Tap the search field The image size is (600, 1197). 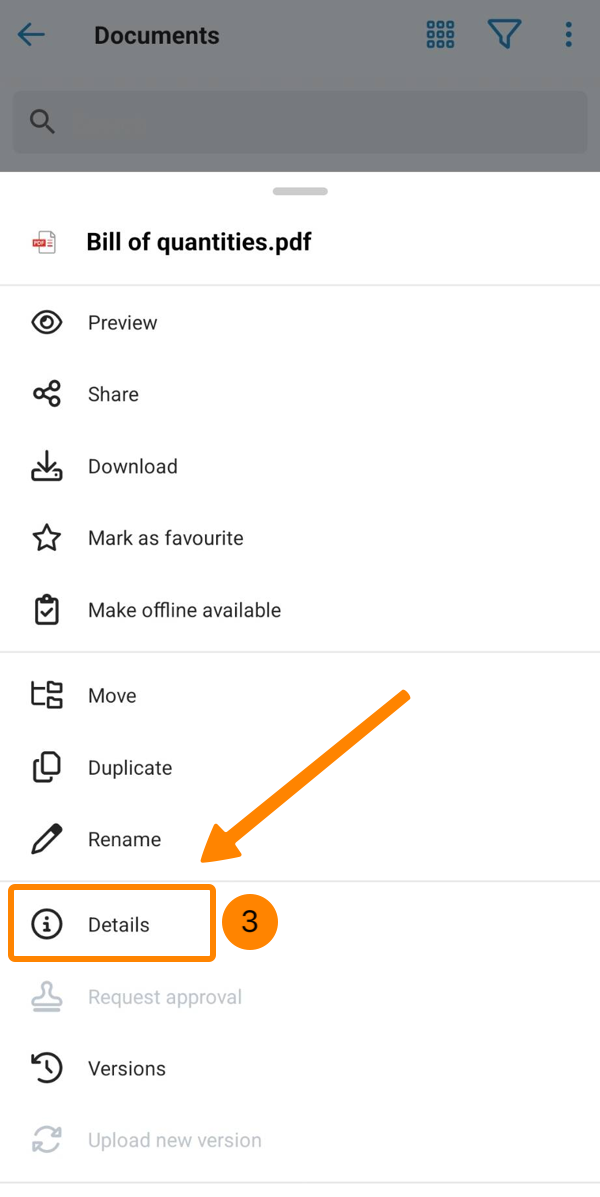click(300, 121)
